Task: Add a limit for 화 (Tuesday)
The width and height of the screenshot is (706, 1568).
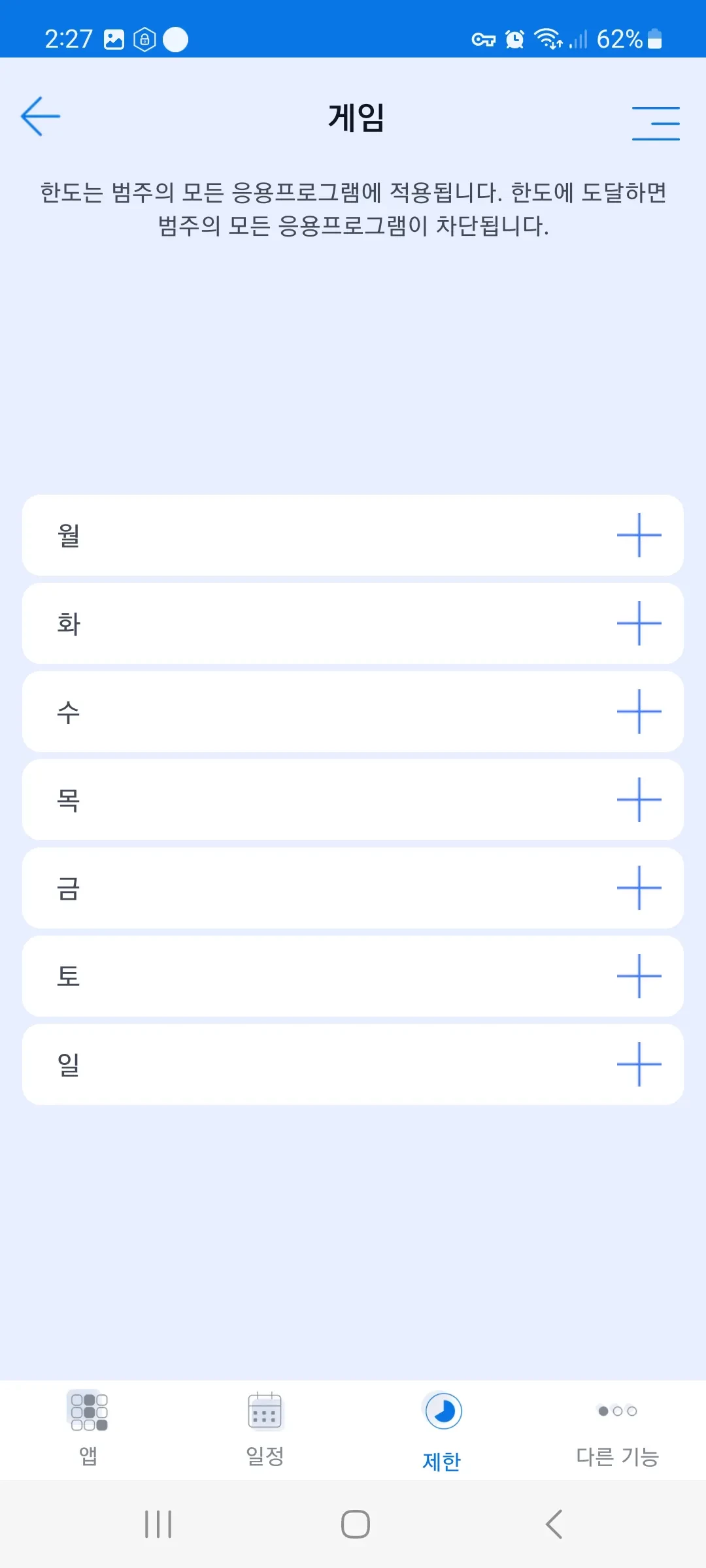Action: pos(639,623)
